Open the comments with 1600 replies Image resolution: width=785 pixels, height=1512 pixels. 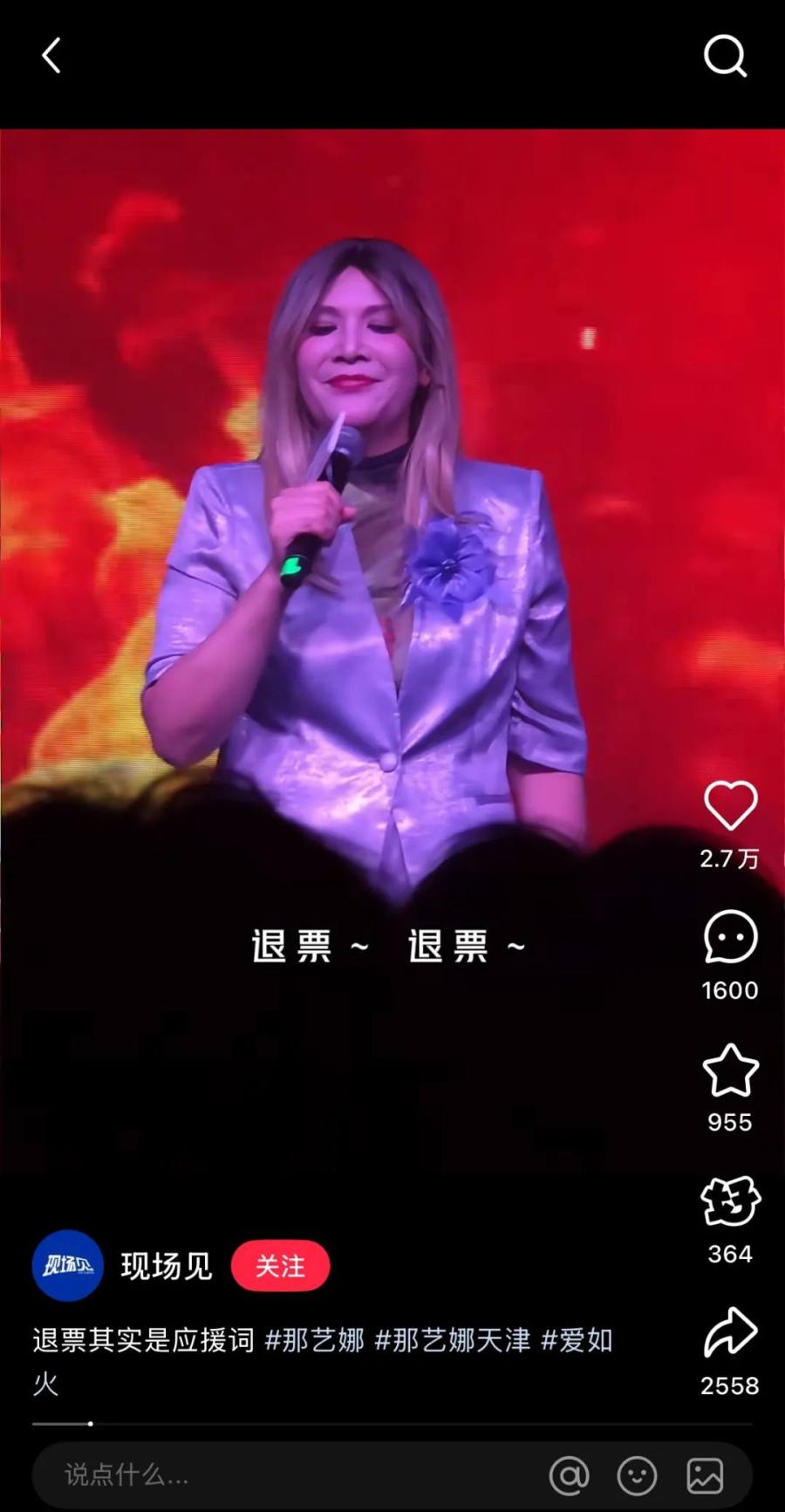(x=730, y=937)
